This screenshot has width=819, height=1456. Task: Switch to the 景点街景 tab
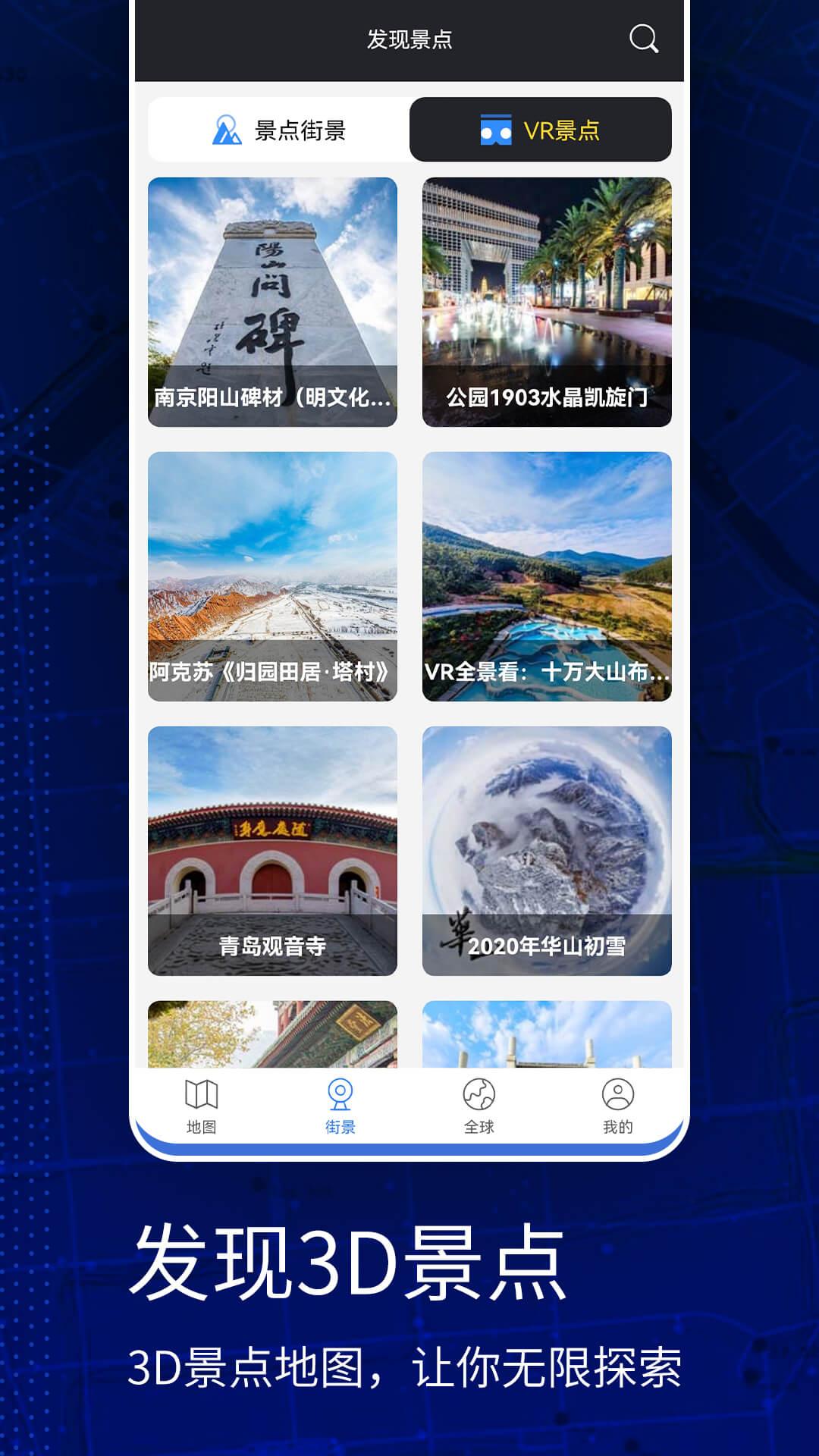click(x=278, y=129)
